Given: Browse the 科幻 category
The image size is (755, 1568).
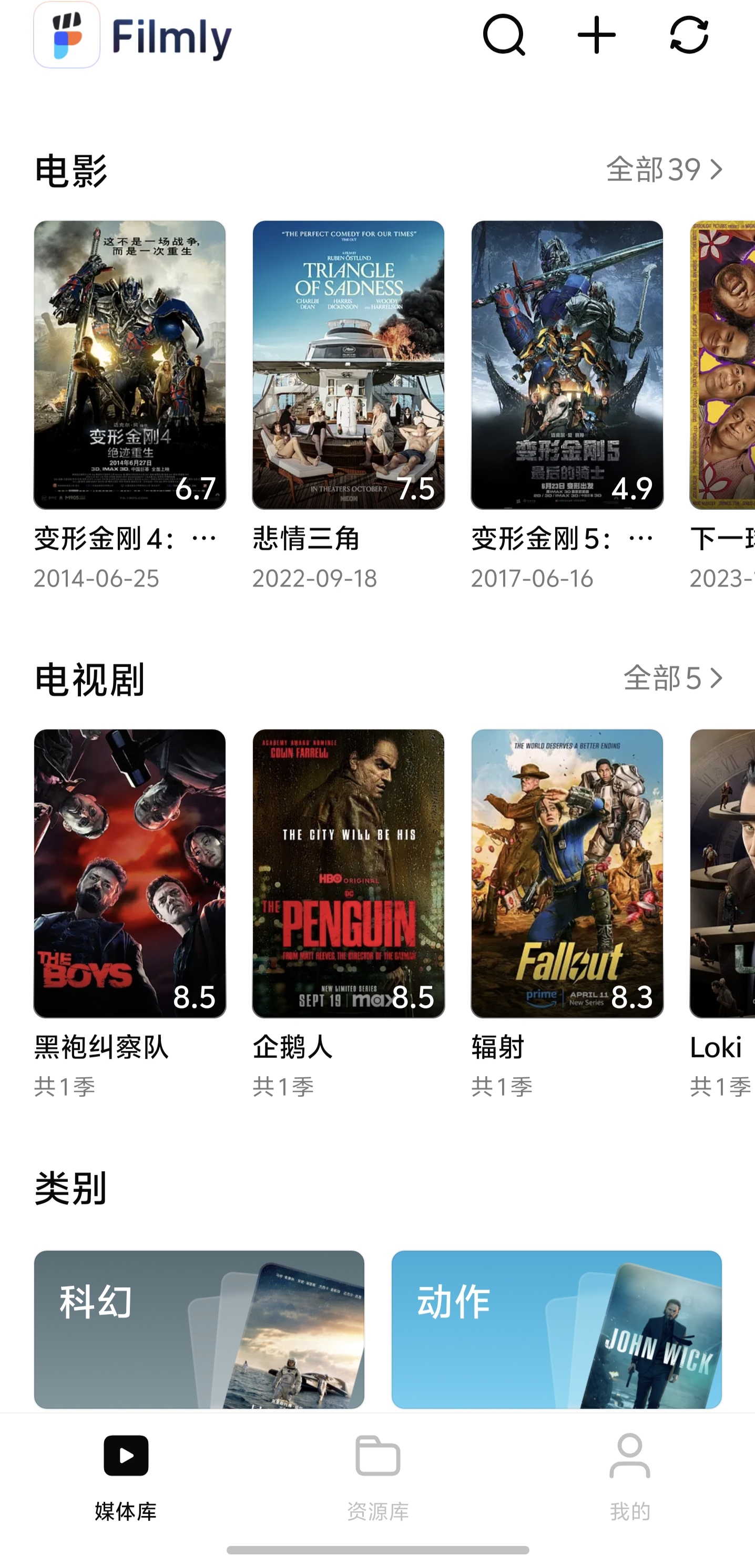Looking at the screenshot, I should point(199,1329).
